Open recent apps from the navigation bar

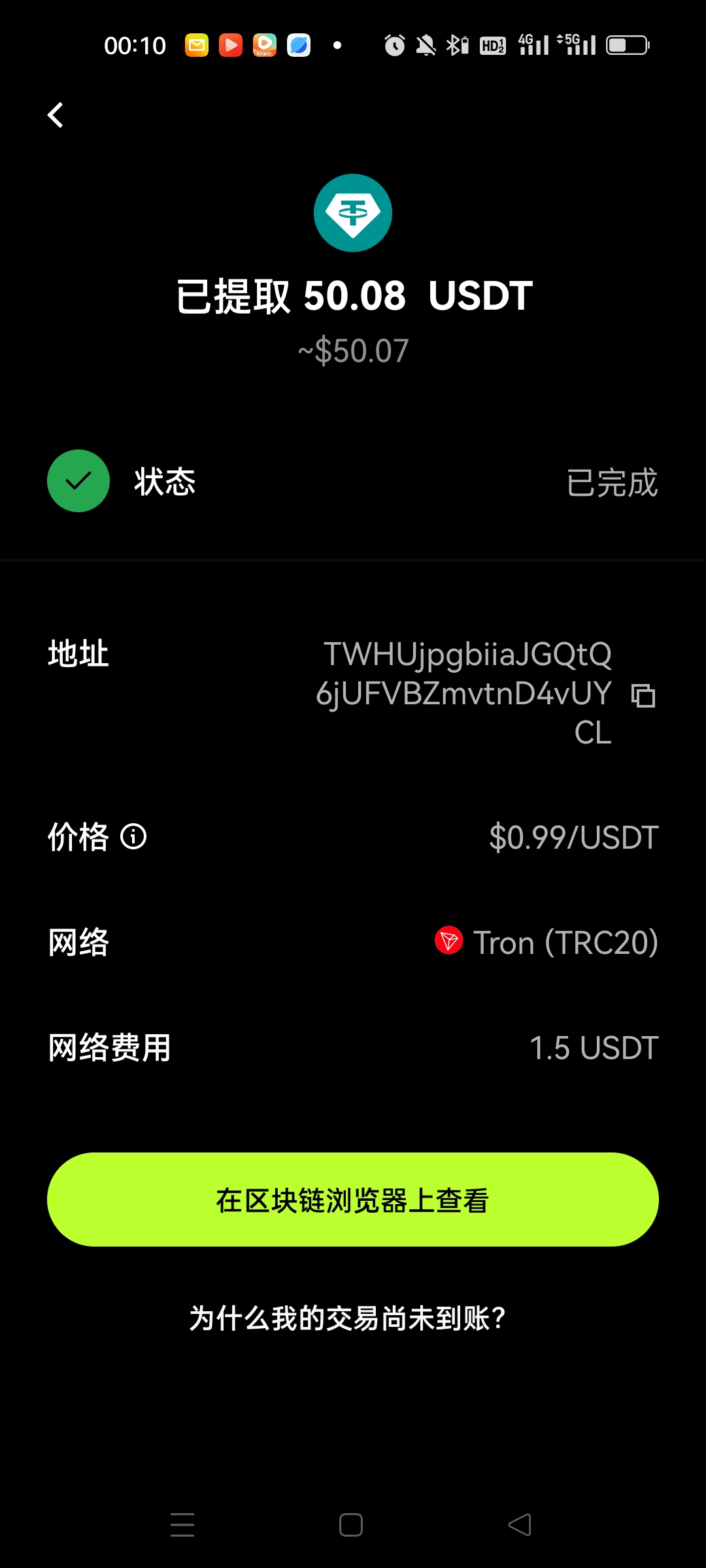click(182, 1525)
